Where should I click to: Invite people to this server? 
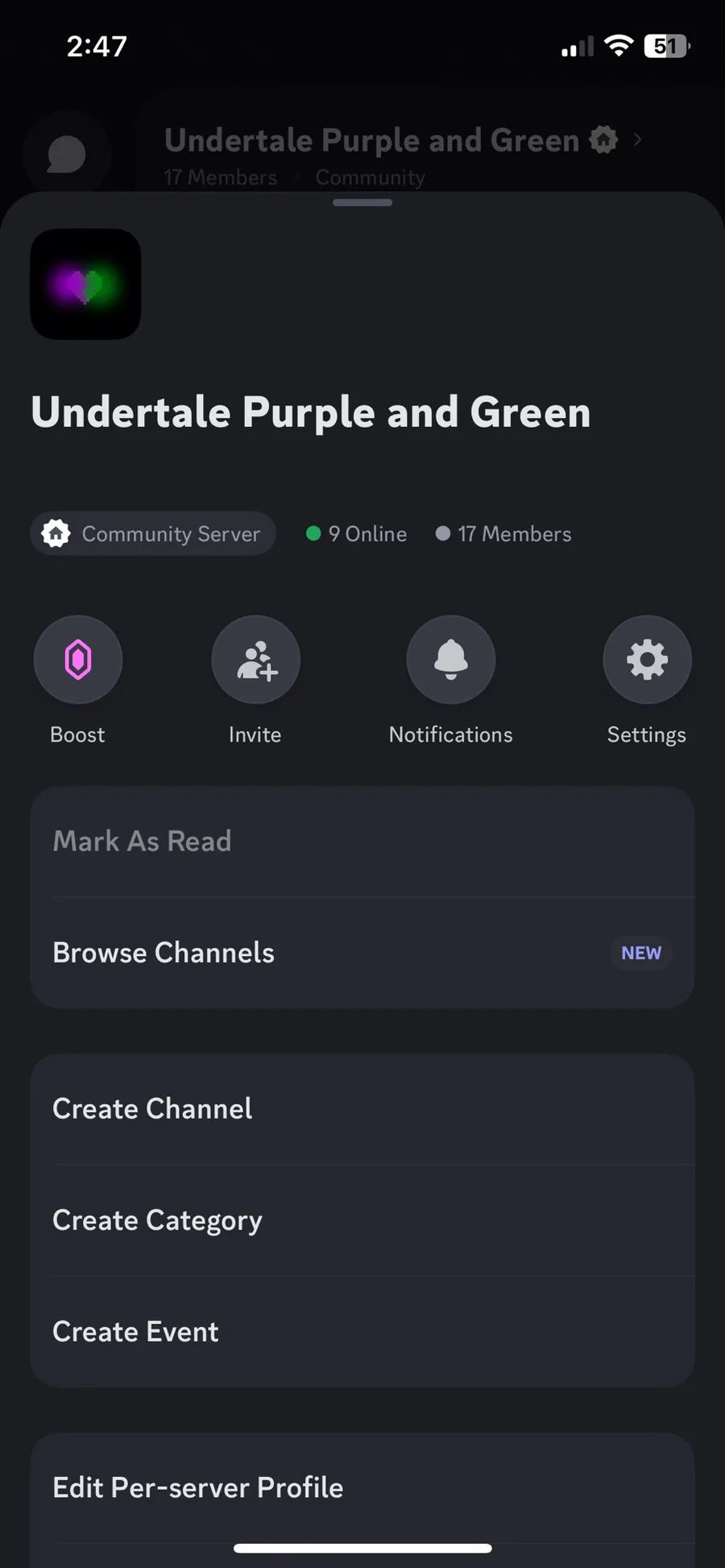[x=255, y=660]
